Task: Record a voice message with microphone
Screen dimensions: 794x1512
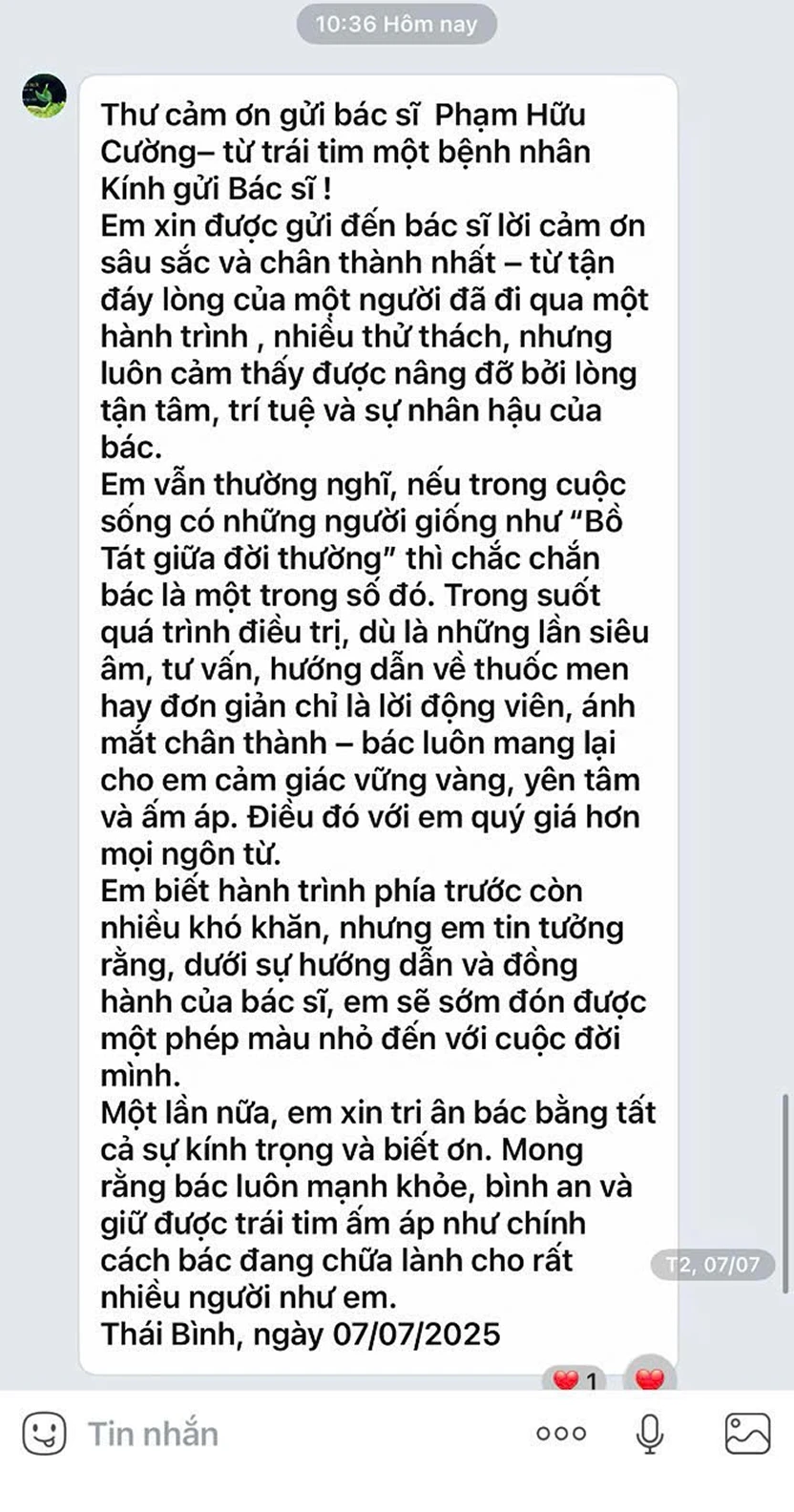Action: (650, 1433)
